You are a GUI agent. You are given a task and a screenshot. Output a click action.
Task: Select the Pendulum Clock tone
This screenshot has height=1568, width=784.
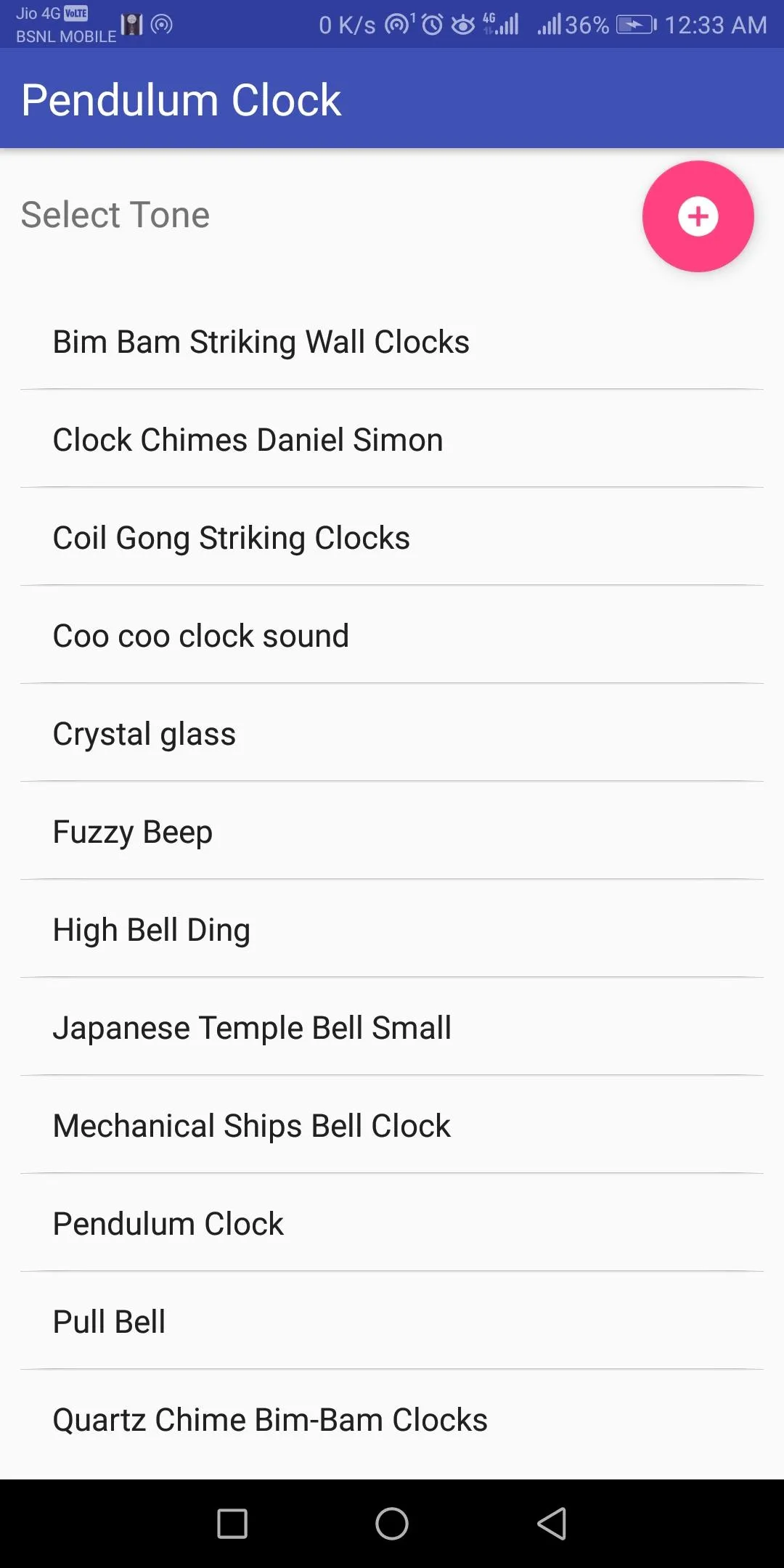[392, 1223]
